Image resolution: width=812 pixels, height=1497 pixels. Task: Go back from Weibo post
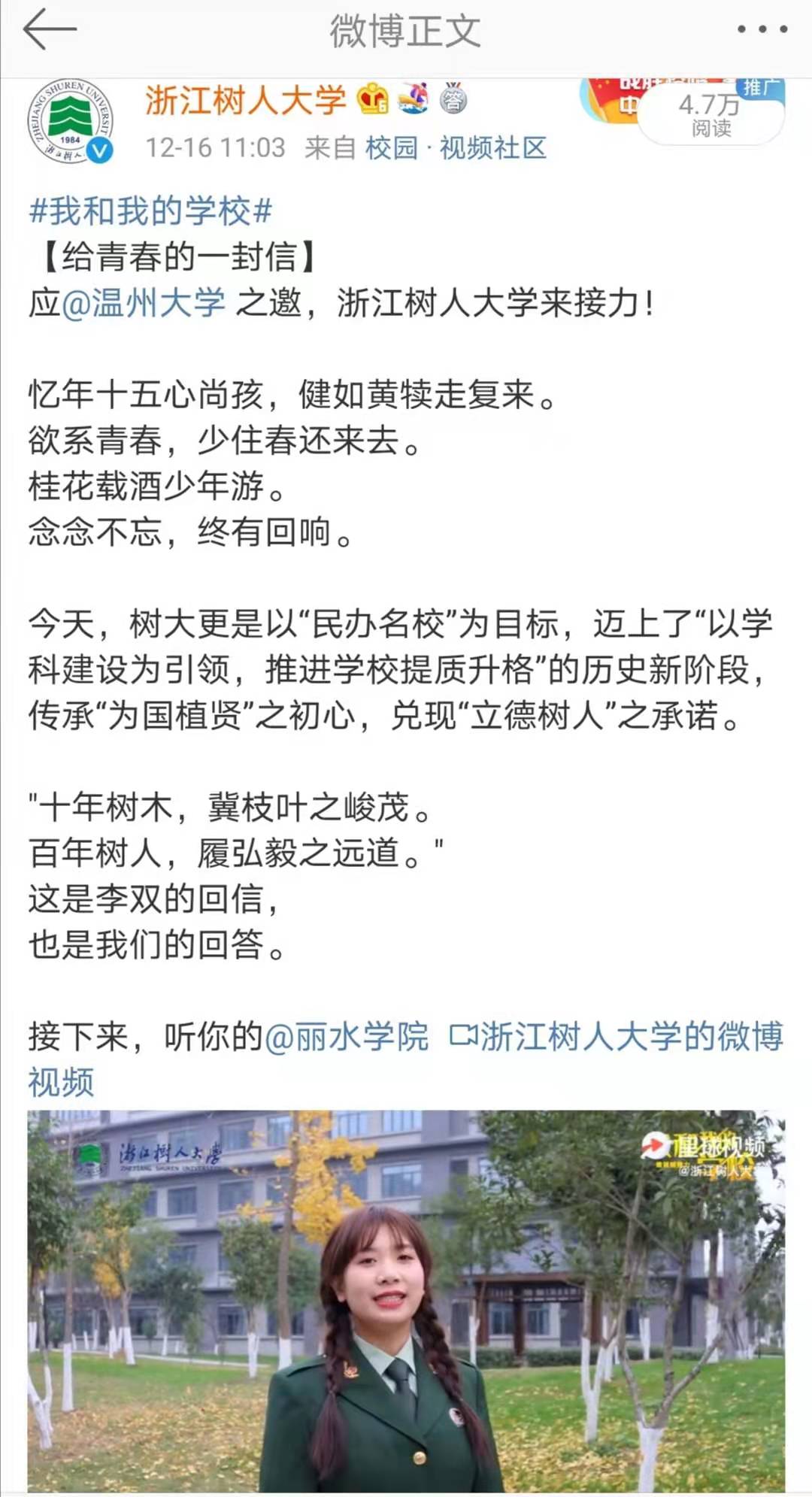point(50,30)
